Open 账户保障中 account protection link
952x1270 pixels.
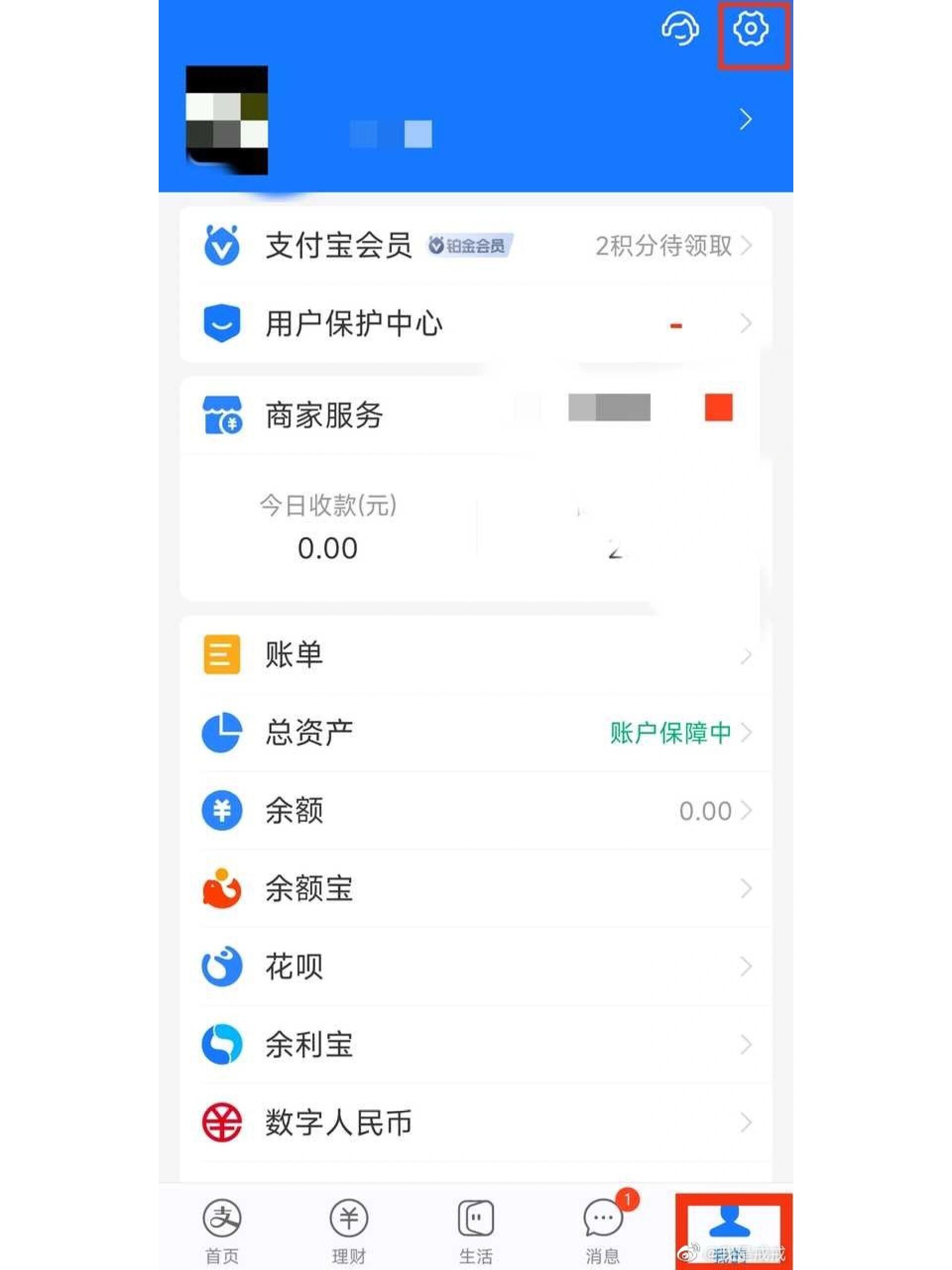[670, 732]
